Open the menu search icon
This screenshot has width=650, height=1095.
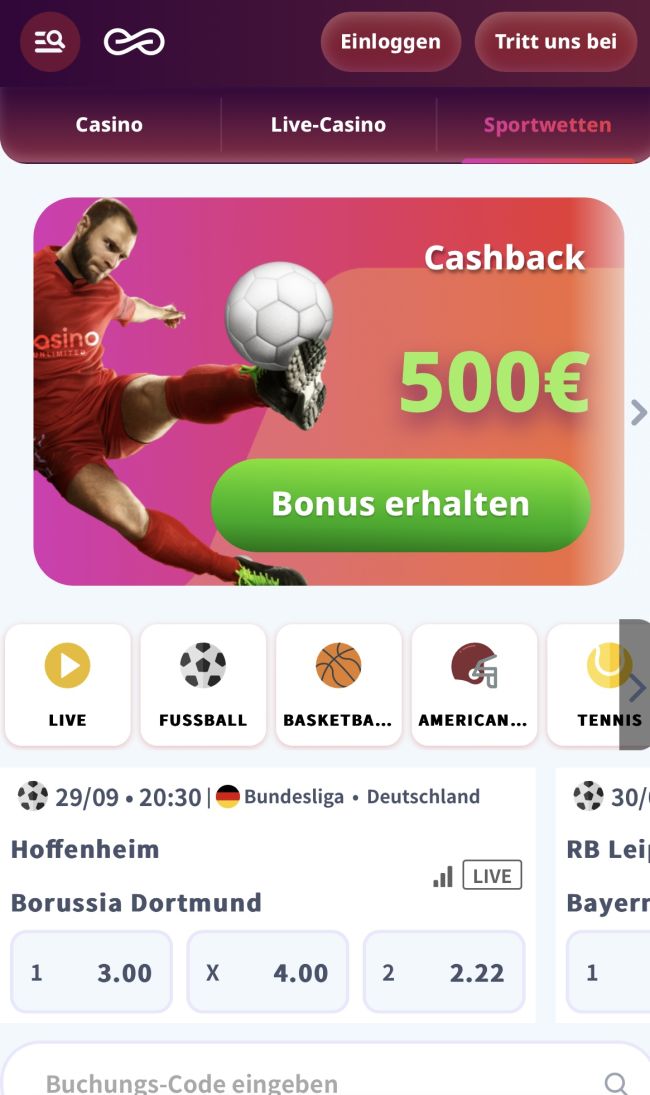click(49, 42)
